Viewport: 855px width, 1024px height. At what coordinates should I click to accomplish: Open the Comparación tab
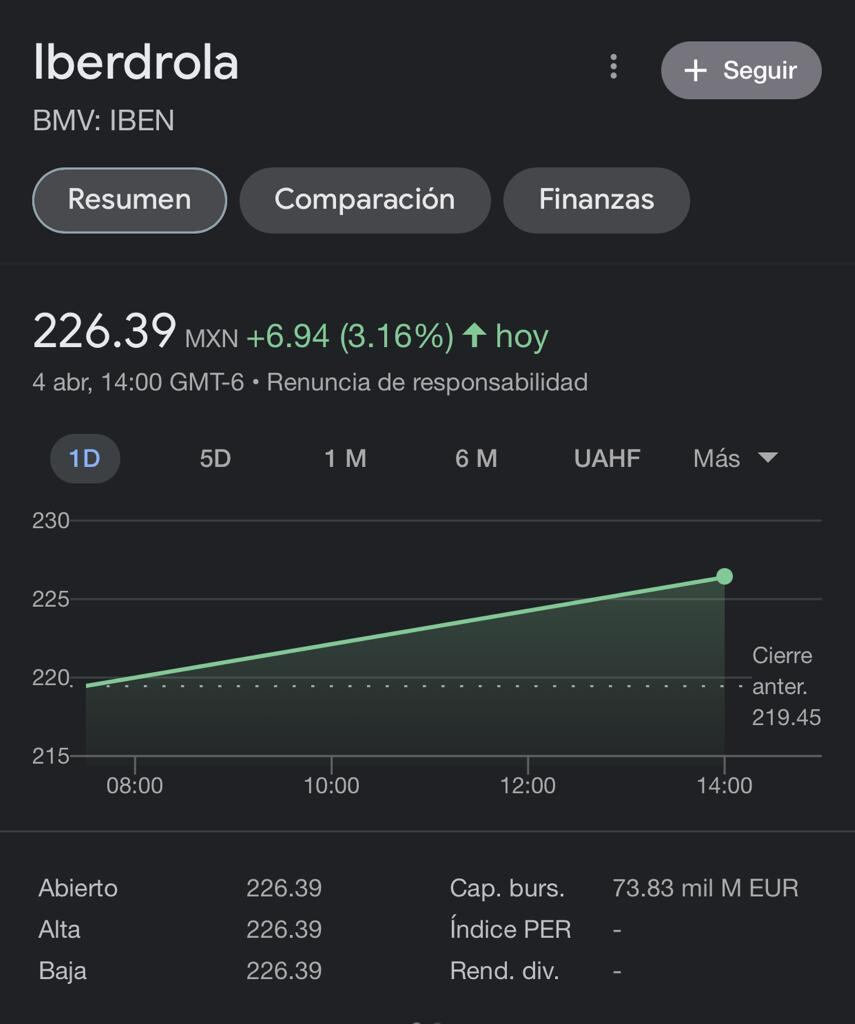tap(365, 200)
